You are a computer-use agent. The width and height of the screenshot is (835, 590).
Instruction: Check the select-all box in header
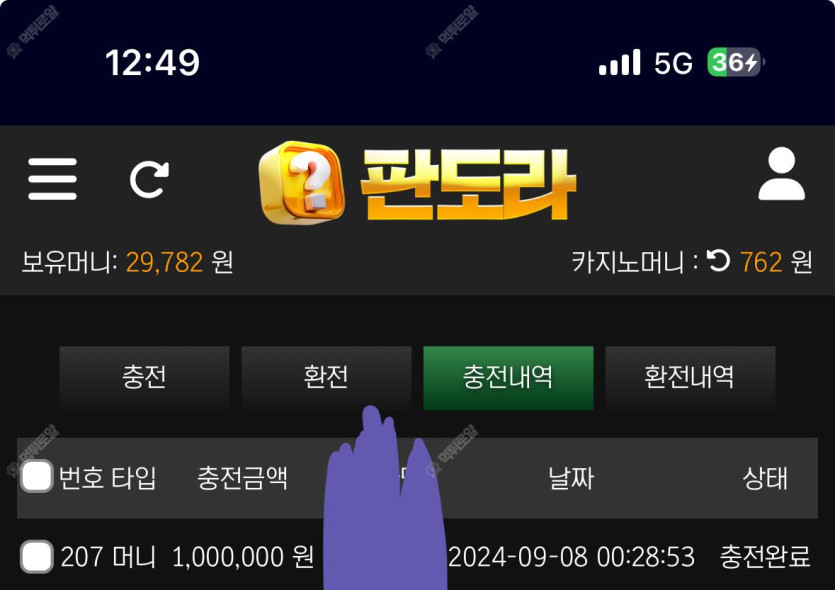coord(37,477)
